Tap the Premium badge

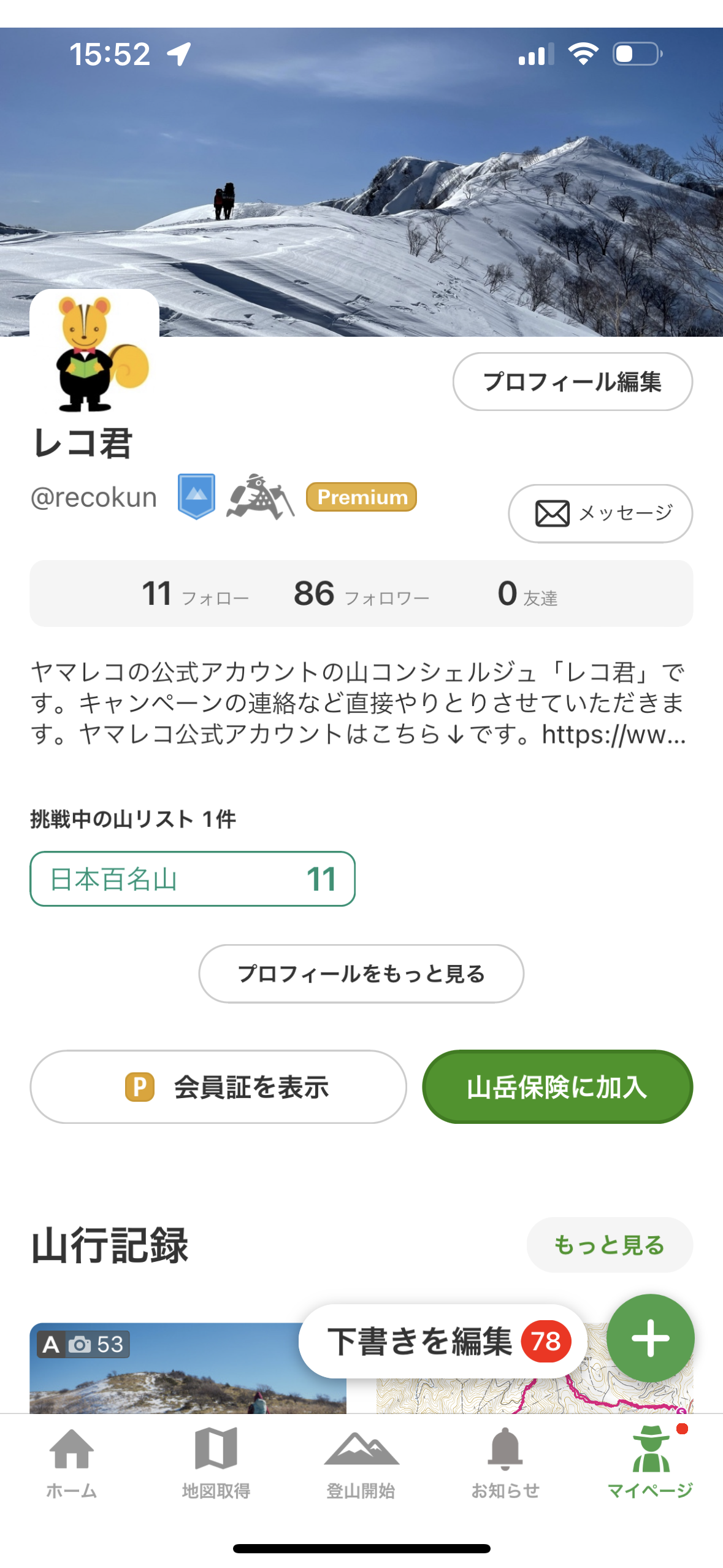[362, 496]
